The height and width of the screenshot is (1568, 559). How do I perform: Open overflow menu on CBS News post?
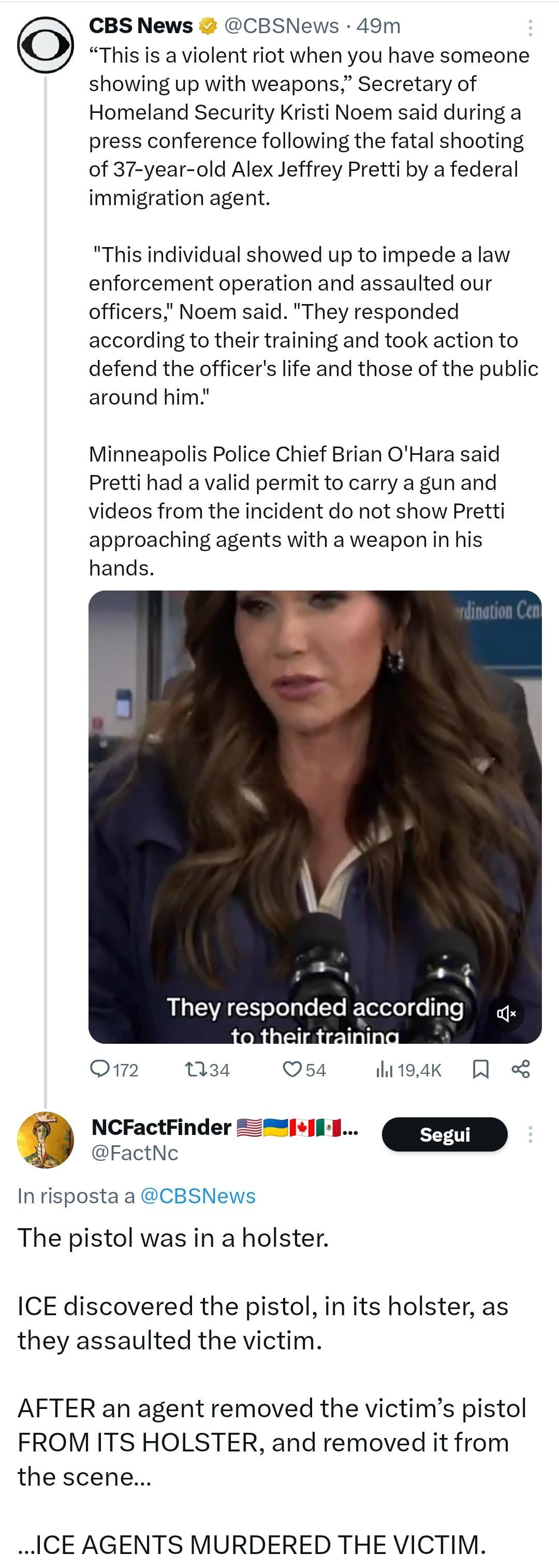click(x=531, y=28)
